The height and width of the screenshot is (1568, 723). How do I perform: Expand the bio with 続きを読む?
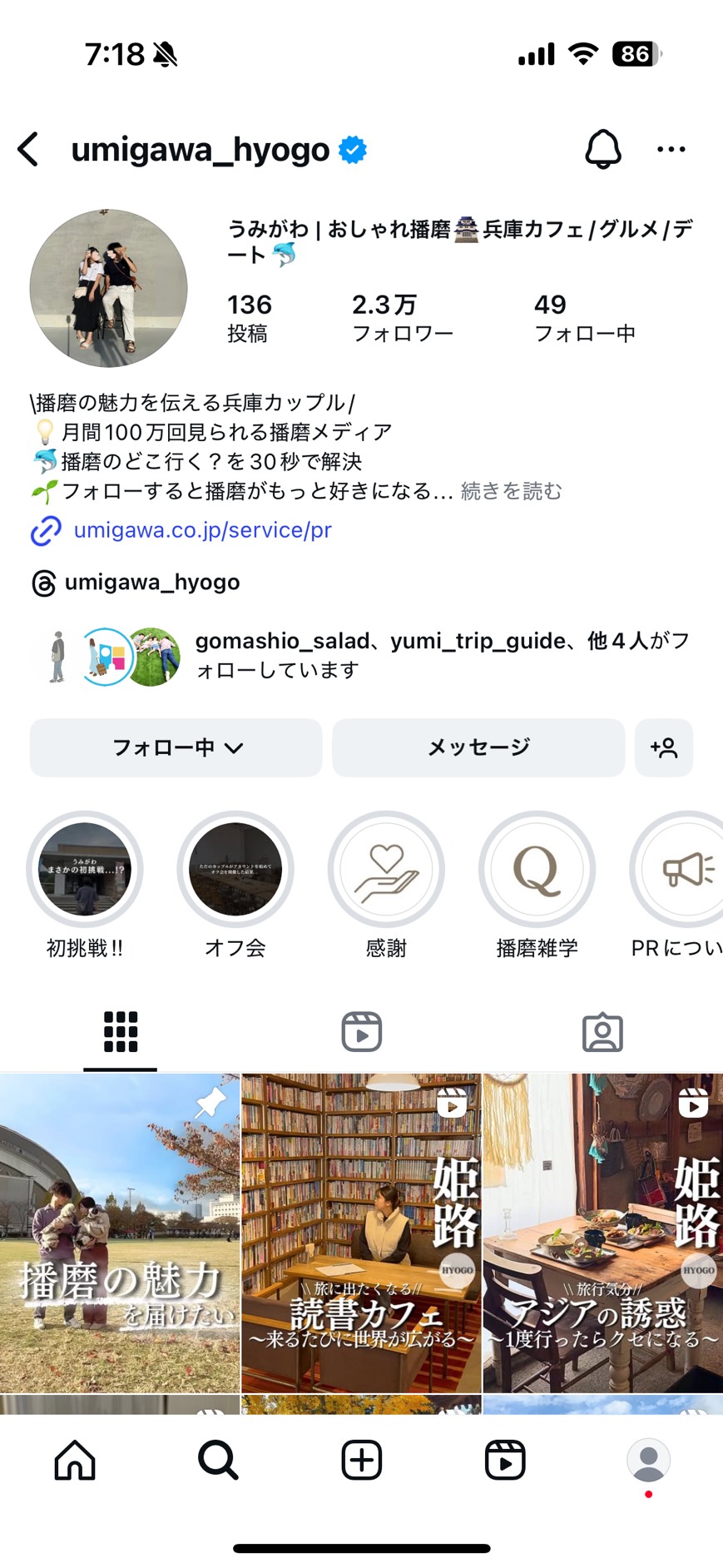[511, 491]
